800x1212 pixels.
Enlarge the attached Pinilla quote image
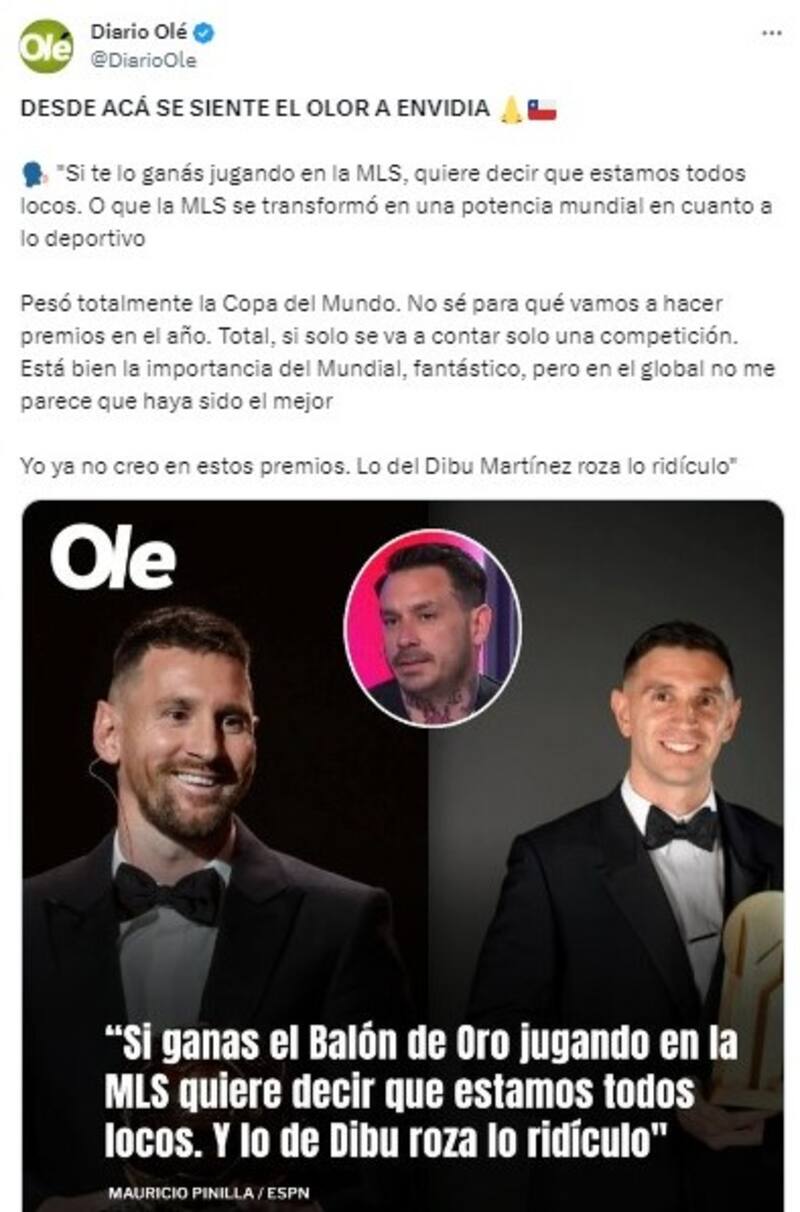402,855
